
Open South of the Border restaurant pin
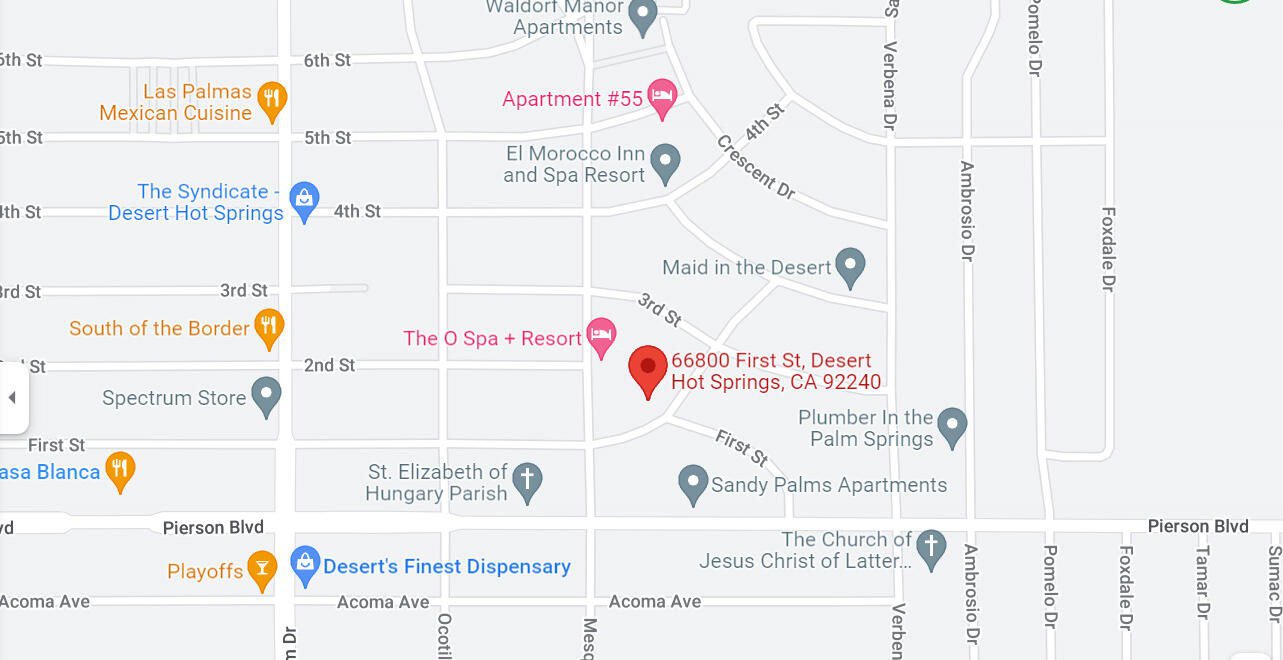tap(268, 327)
